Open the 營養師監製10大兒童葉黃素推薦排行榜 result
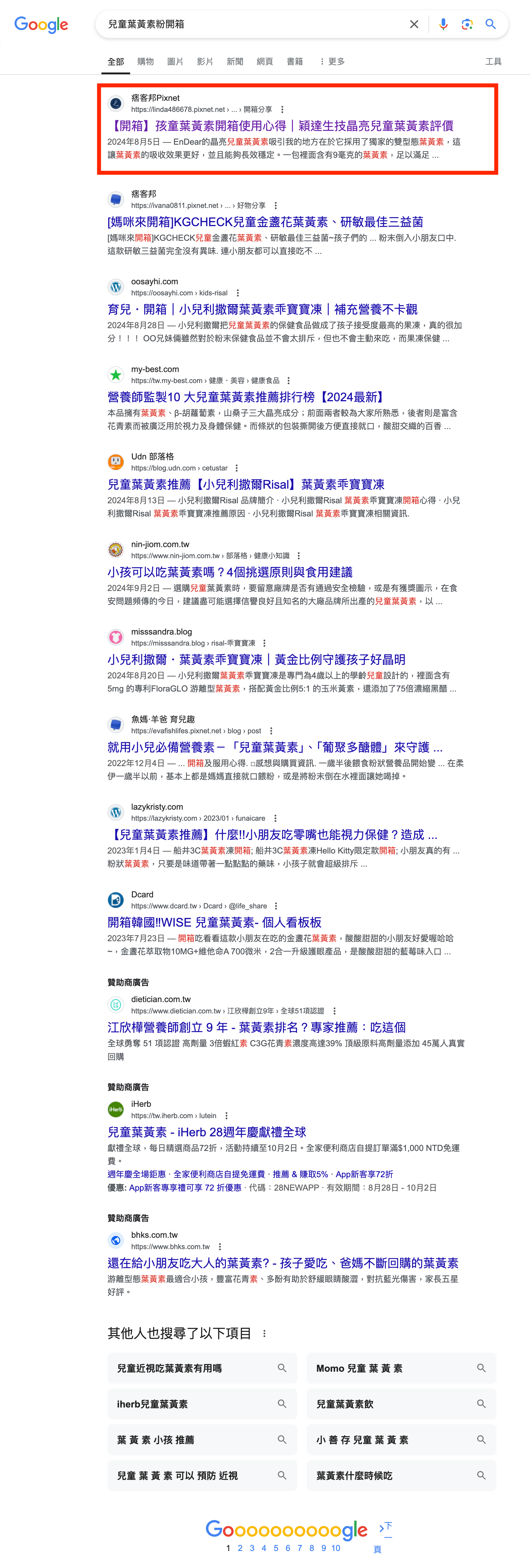 (247, 397)
